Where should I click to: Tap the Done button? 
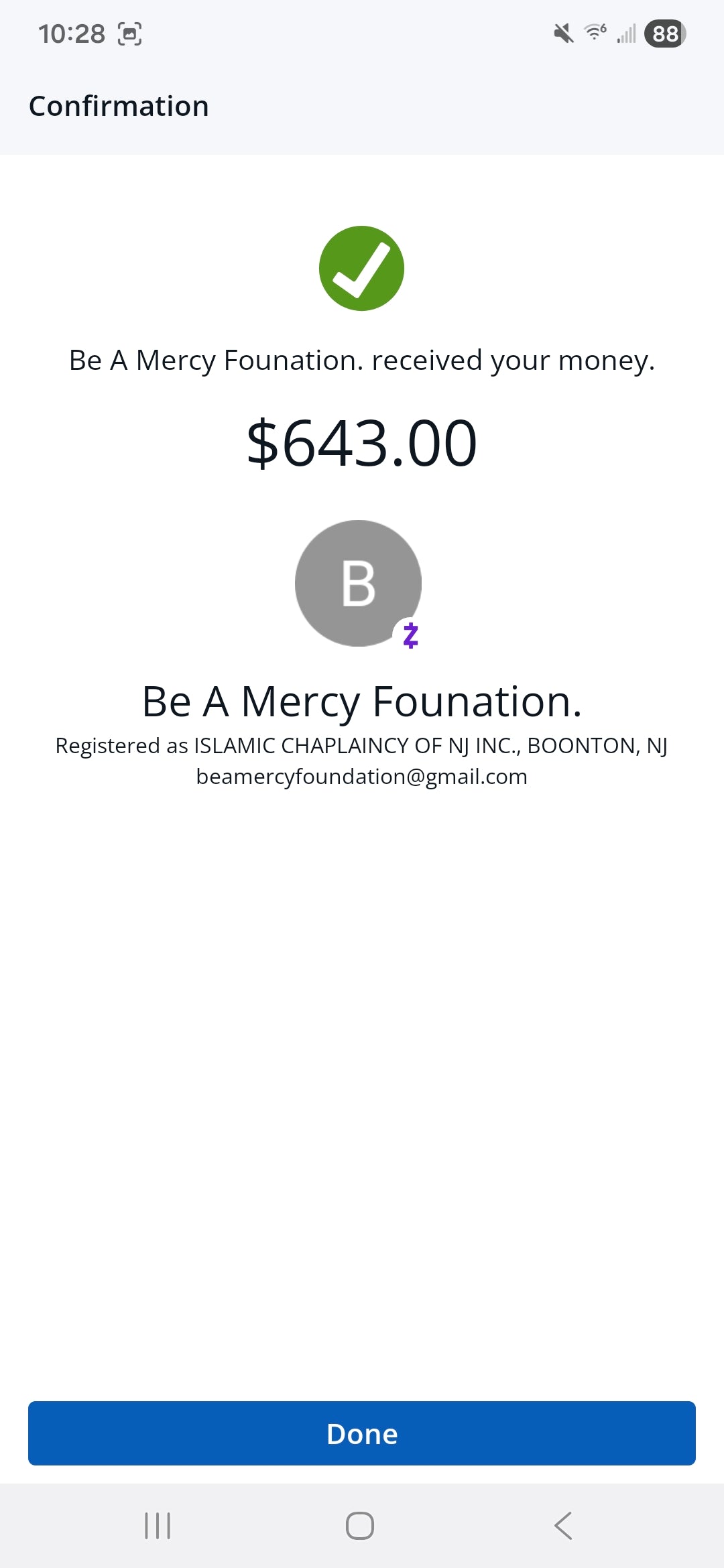point(362,1433)
